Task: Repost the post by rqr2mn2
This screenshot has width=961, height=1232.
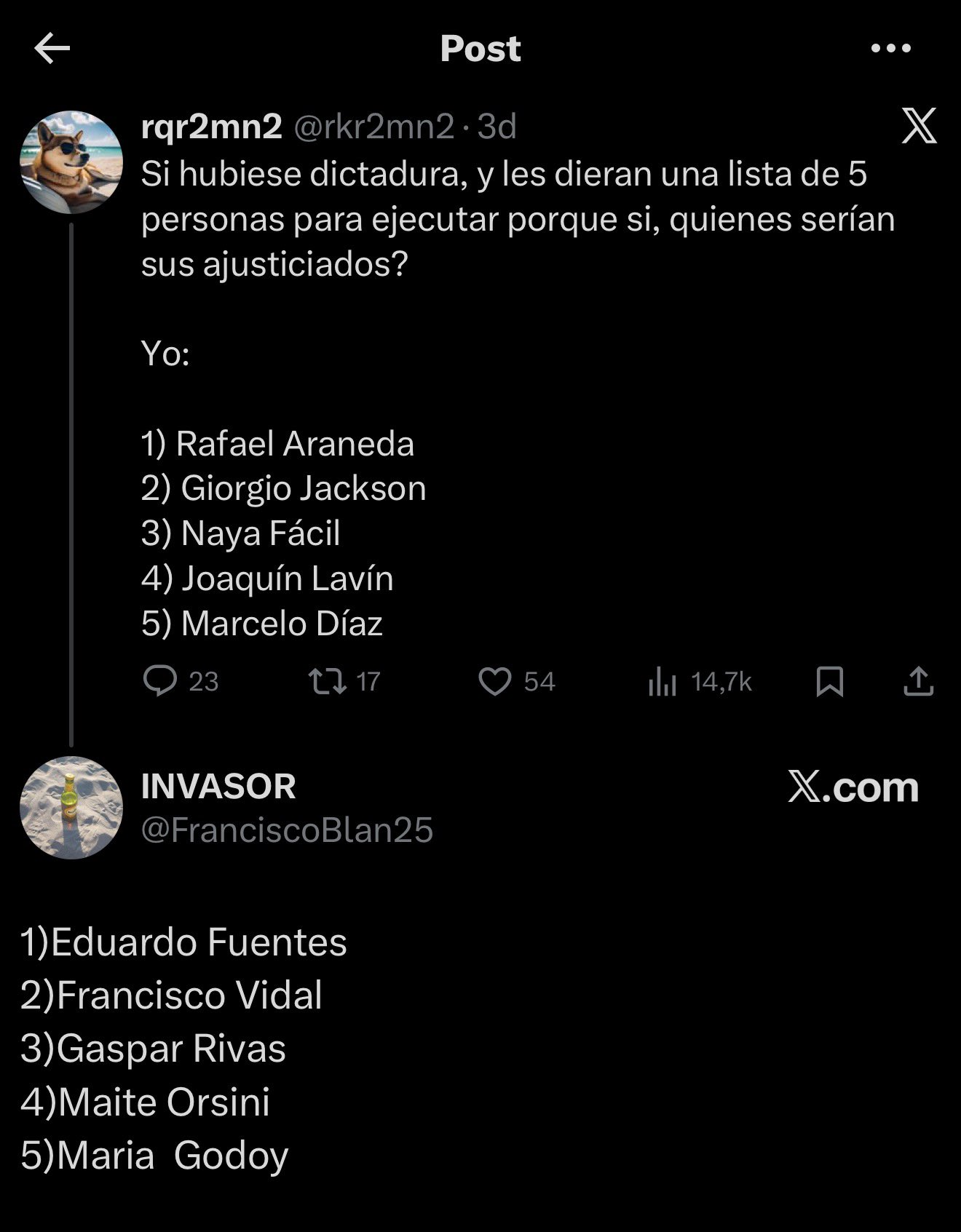Action: (x=328, y=681)
